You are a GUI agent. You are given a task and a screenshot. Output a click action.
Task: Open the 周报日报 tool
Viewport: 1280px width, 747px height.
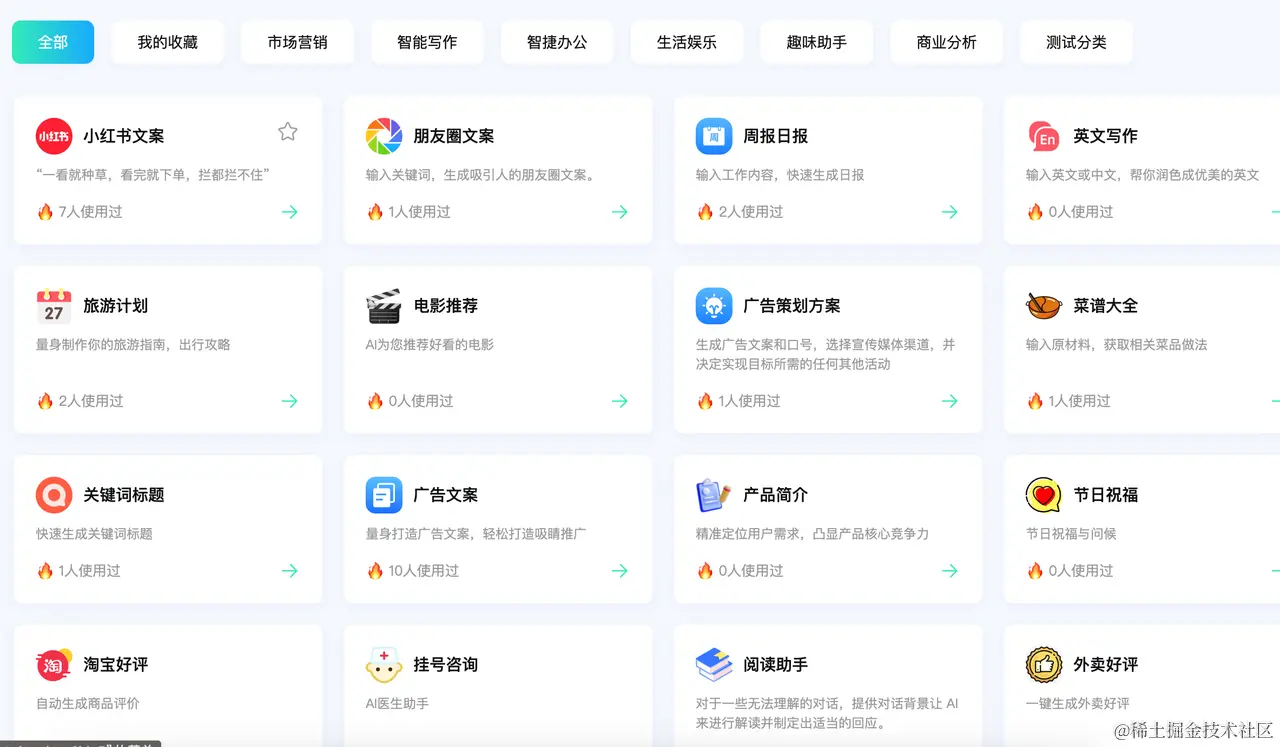pos(827,169)
